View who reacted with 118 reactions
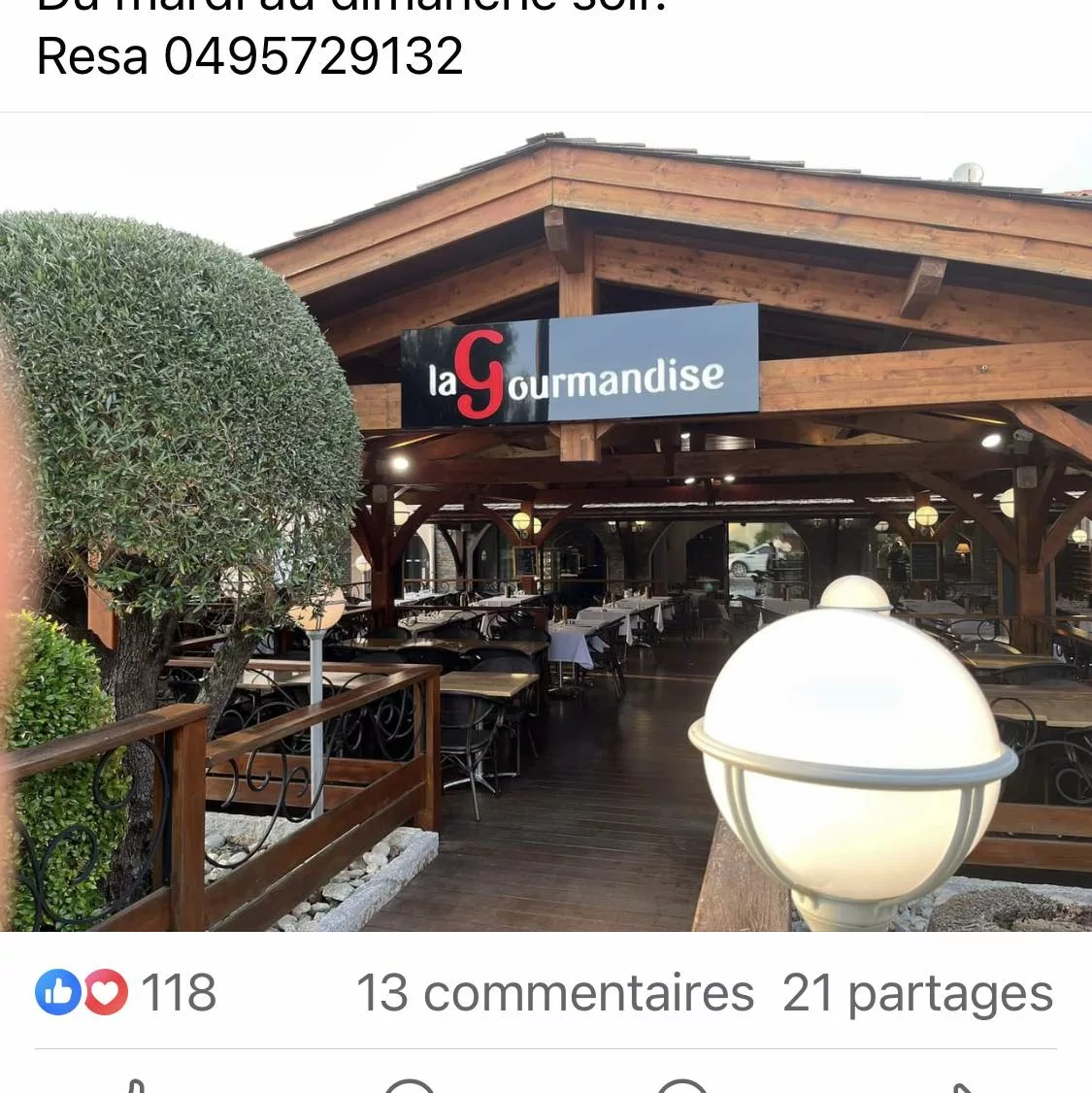 126,993
